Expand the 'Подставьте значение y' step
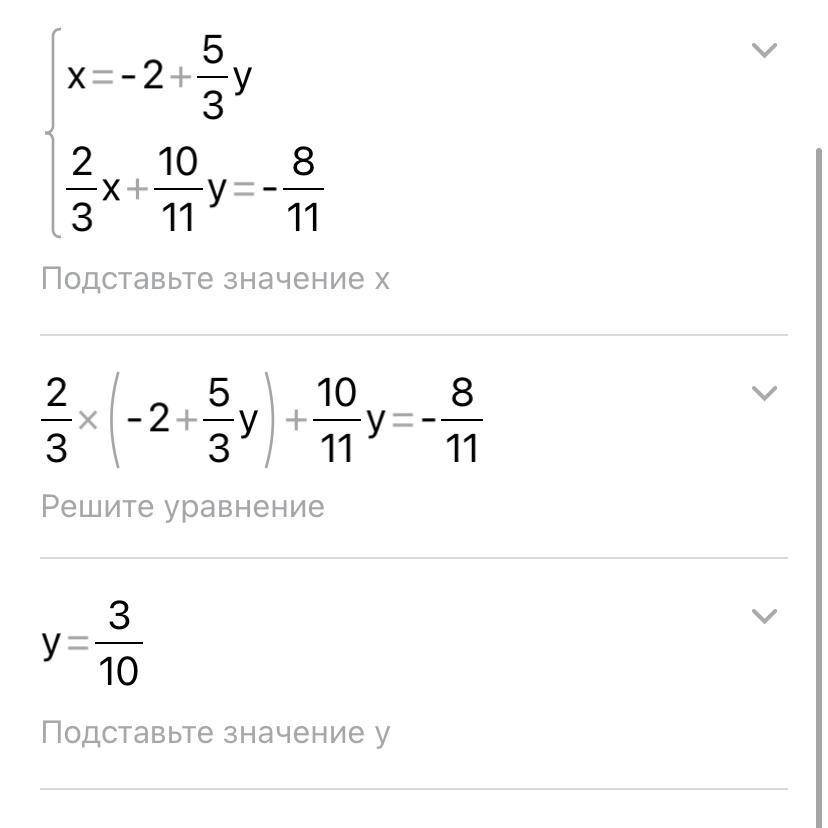 [x=764, y=616]
